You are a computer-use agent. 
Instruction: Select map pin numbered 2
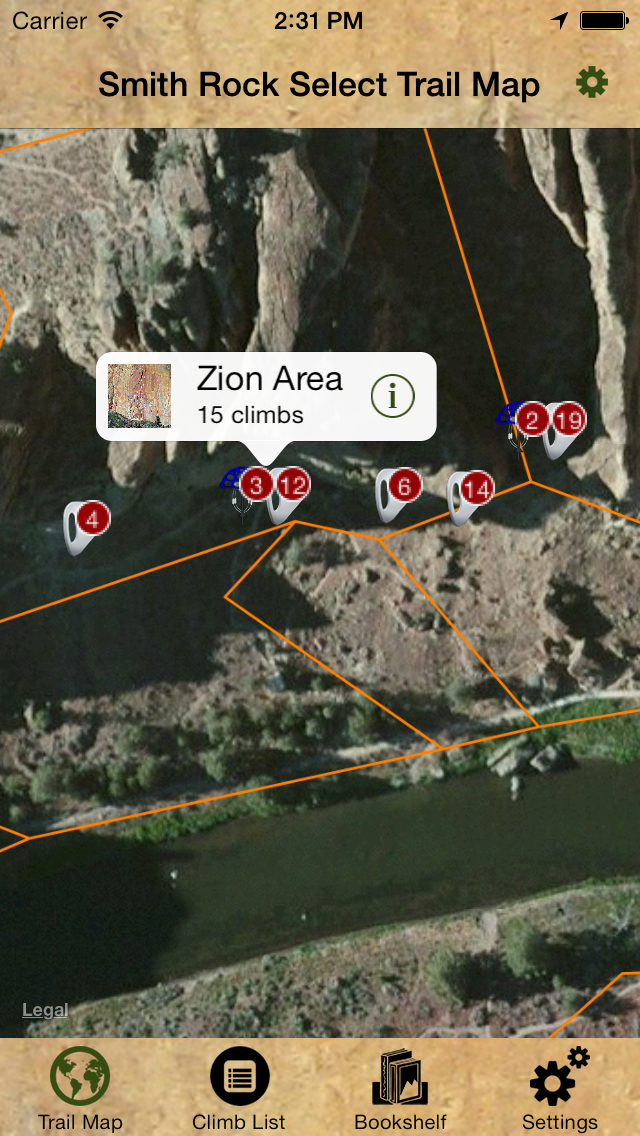coord(532,420)
